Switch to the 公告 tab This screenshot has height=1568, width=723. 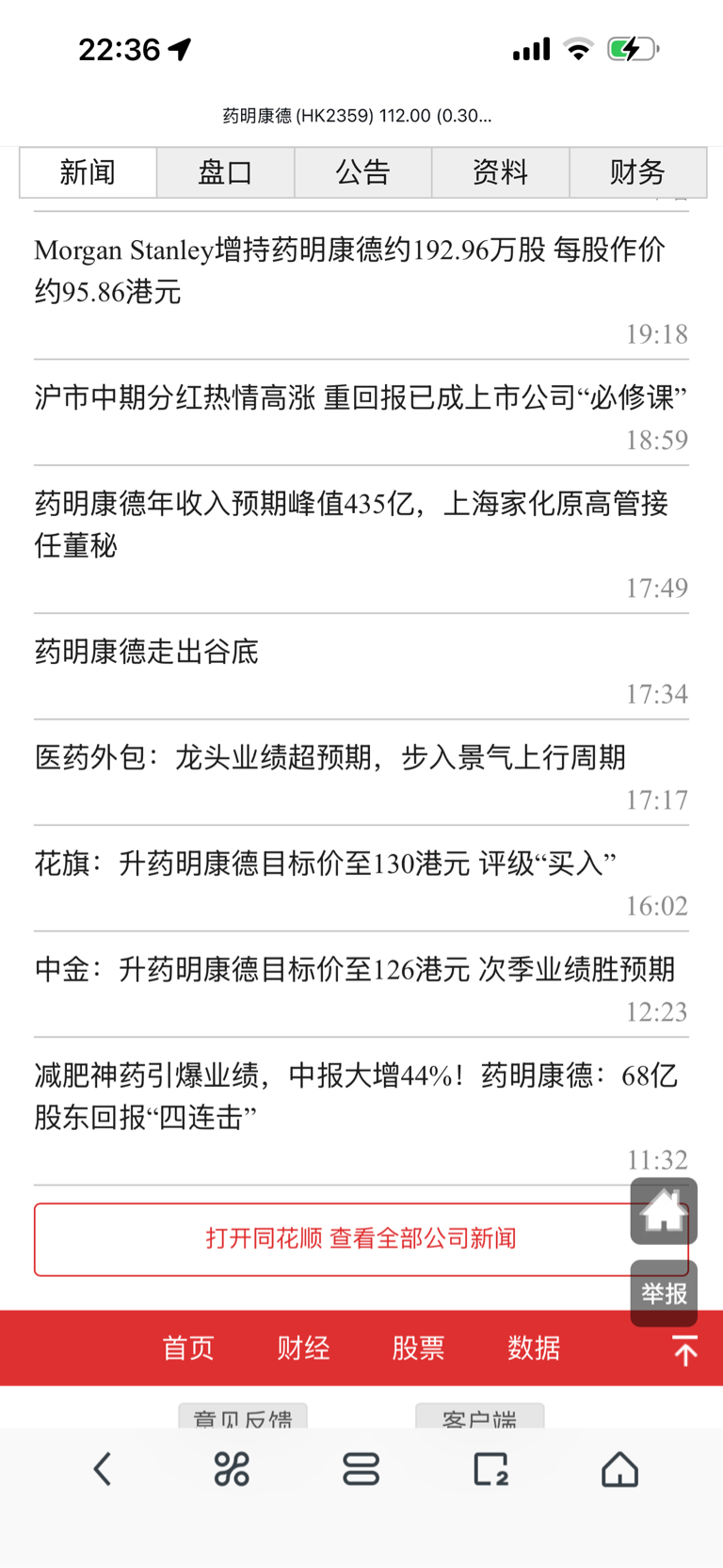pos(362,172)
